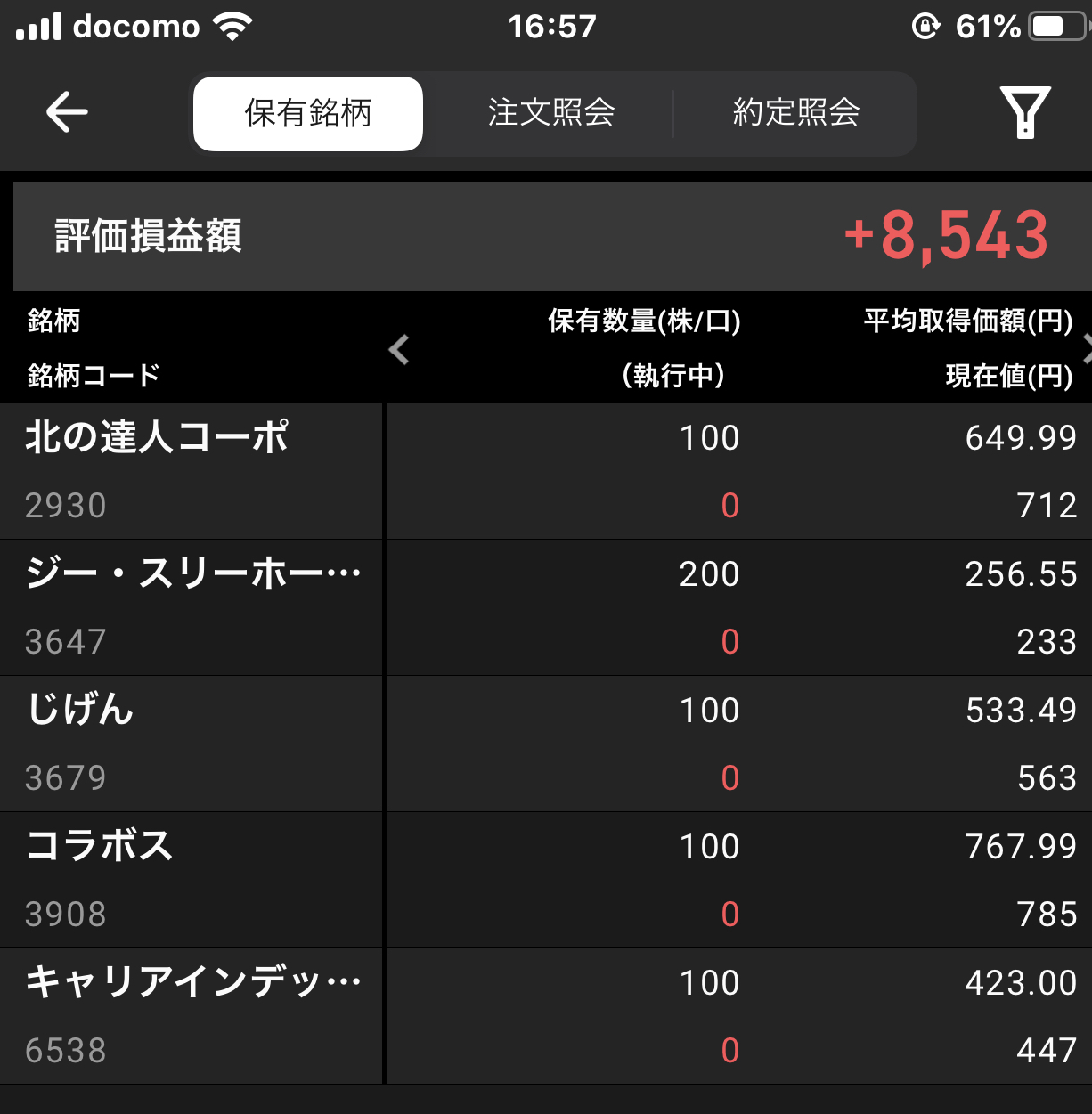Switch to the 注文照会 tab

(551, 113)
